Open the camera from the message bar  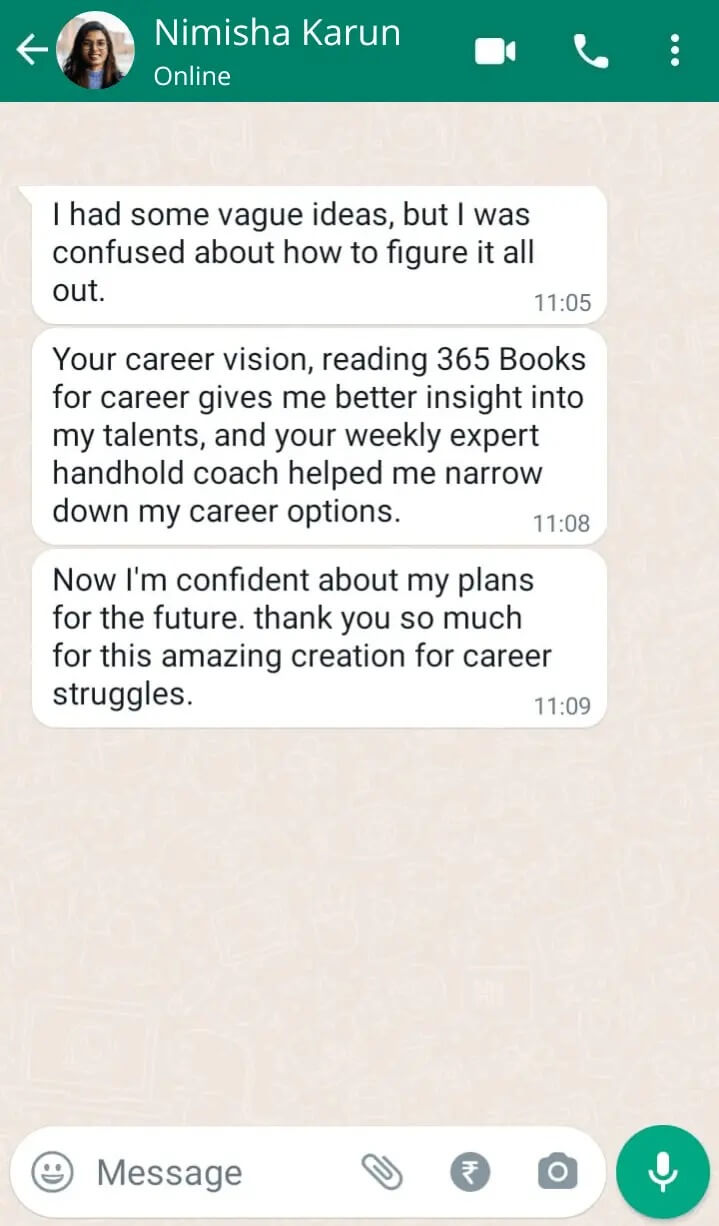coord(557,1171)
